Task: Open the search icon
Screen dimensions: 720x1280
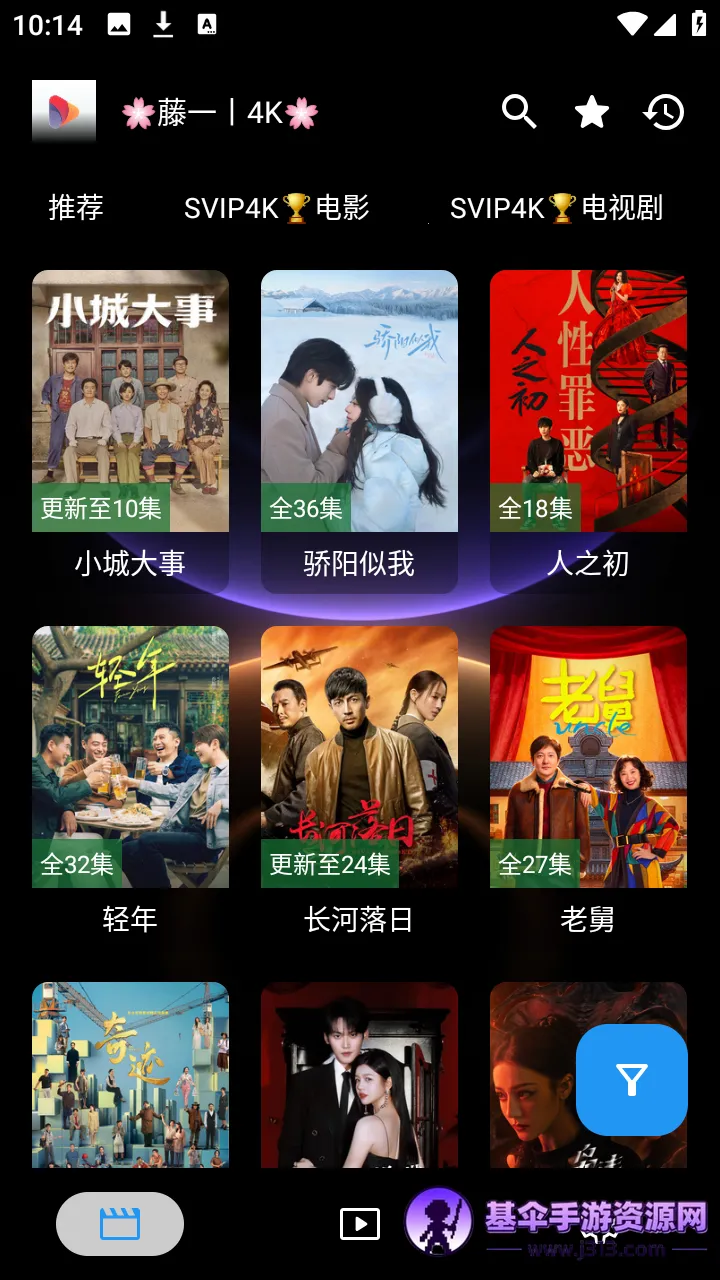Action: click(x=519, y=112)
